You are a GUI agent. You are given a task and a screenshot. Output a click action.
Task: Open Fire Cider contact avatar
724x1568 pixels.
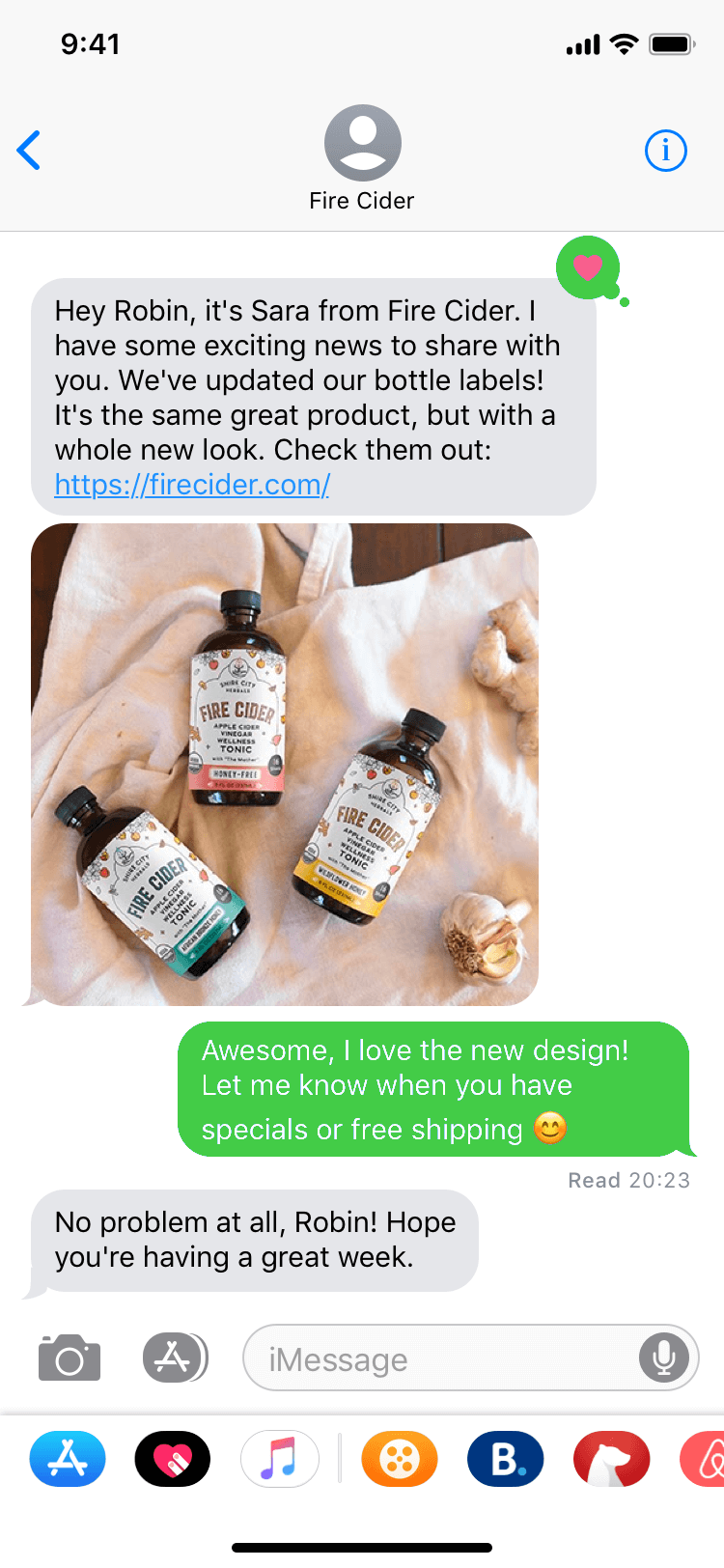click(362, 142)
